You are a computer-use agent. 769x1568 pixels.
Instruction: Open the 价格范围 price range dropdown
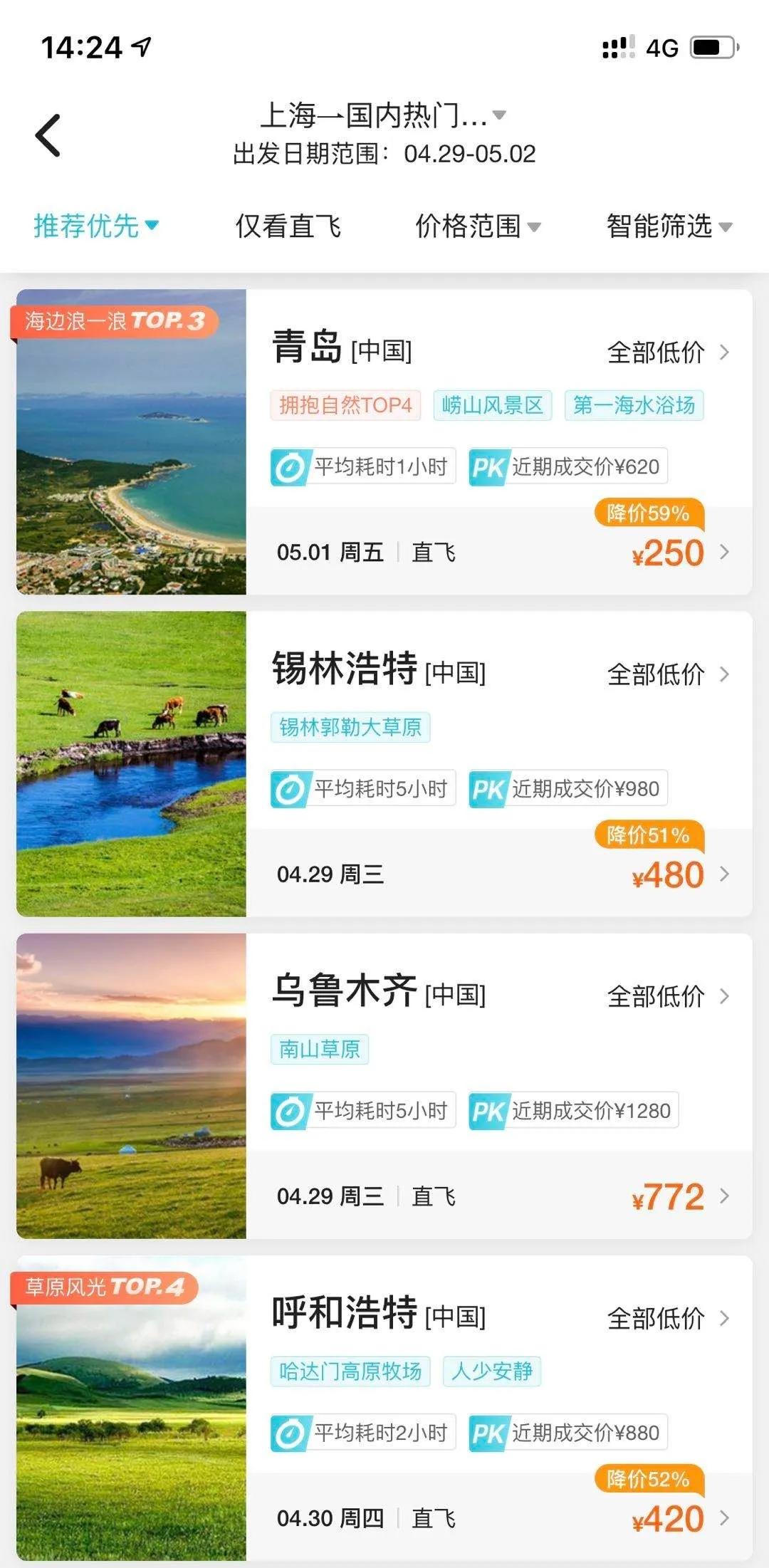coord(477,226)
